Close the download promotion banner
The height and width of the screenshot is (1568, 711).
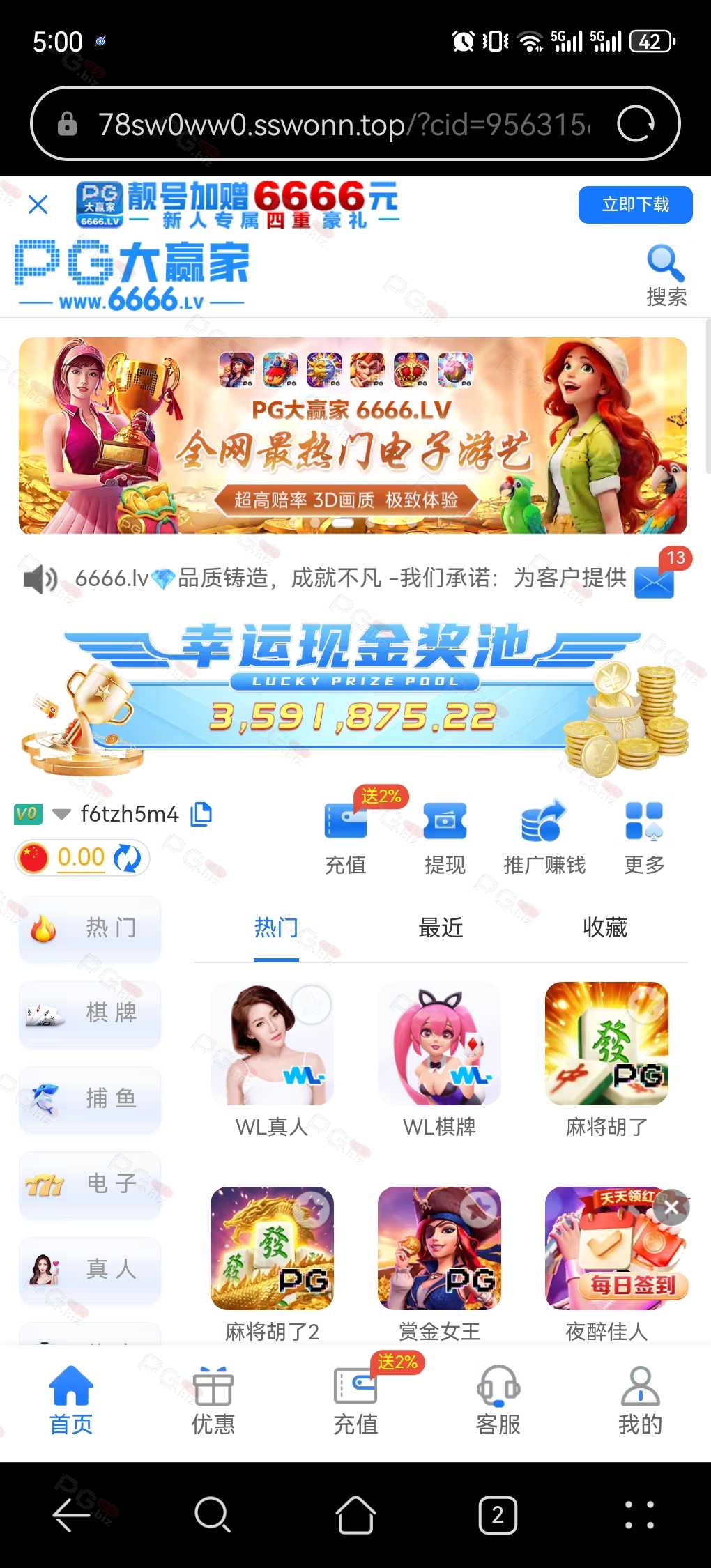[x=38, y=204]
